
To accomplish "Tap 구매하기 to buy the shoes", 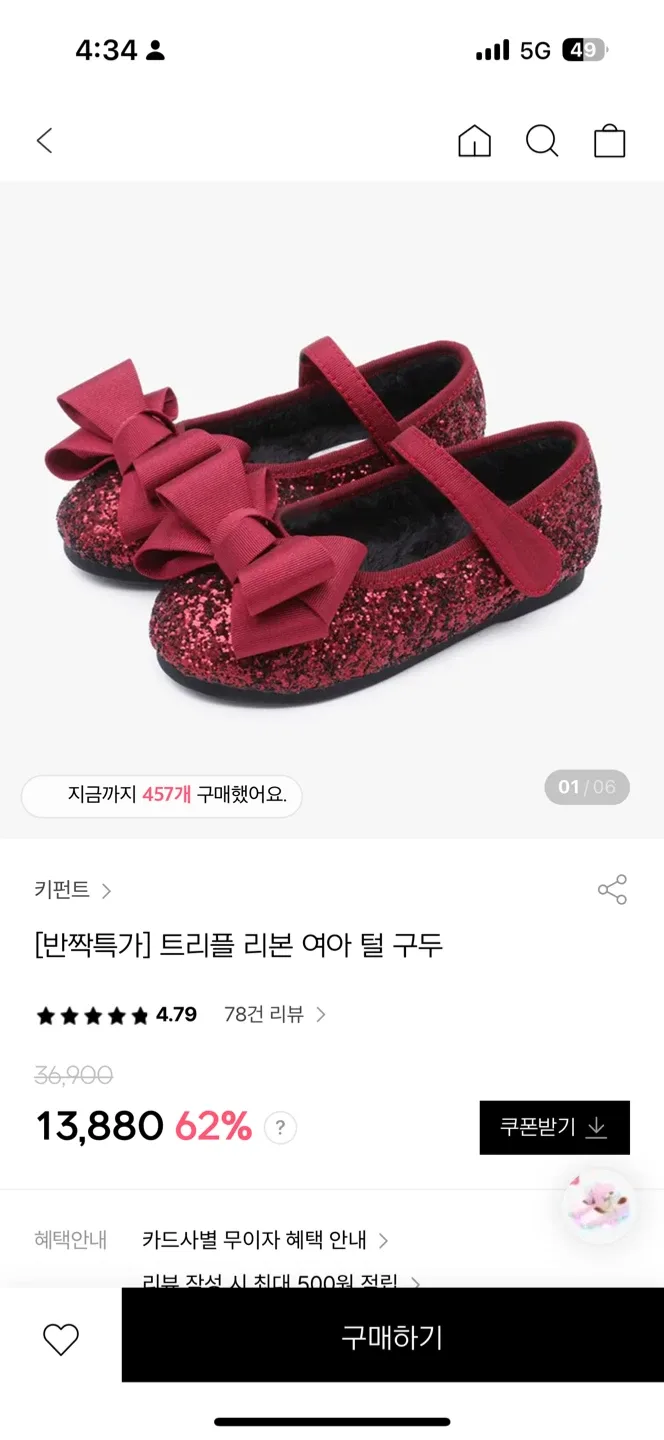I will coord(392,1337).
